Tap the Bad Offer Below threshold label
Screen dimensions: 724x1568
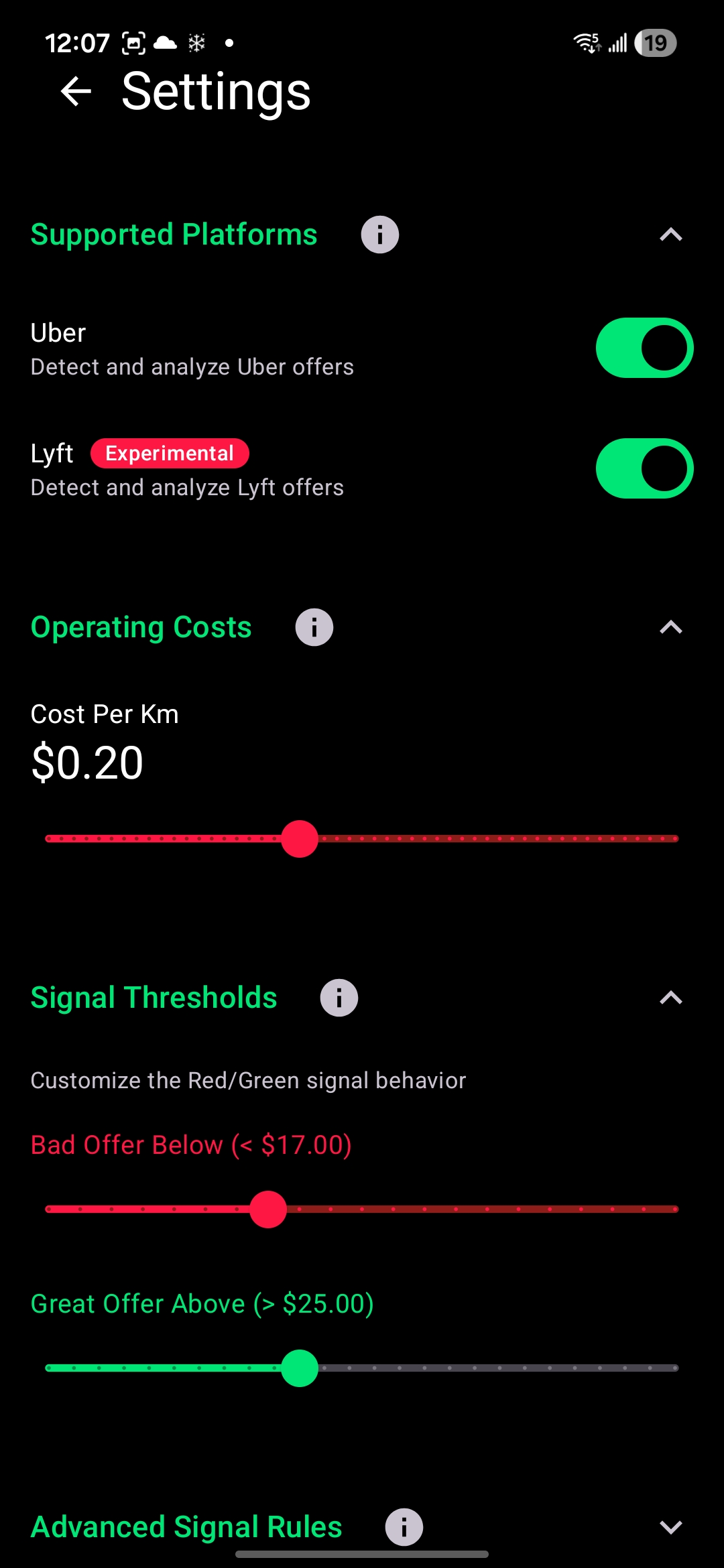pos(191,1145)
